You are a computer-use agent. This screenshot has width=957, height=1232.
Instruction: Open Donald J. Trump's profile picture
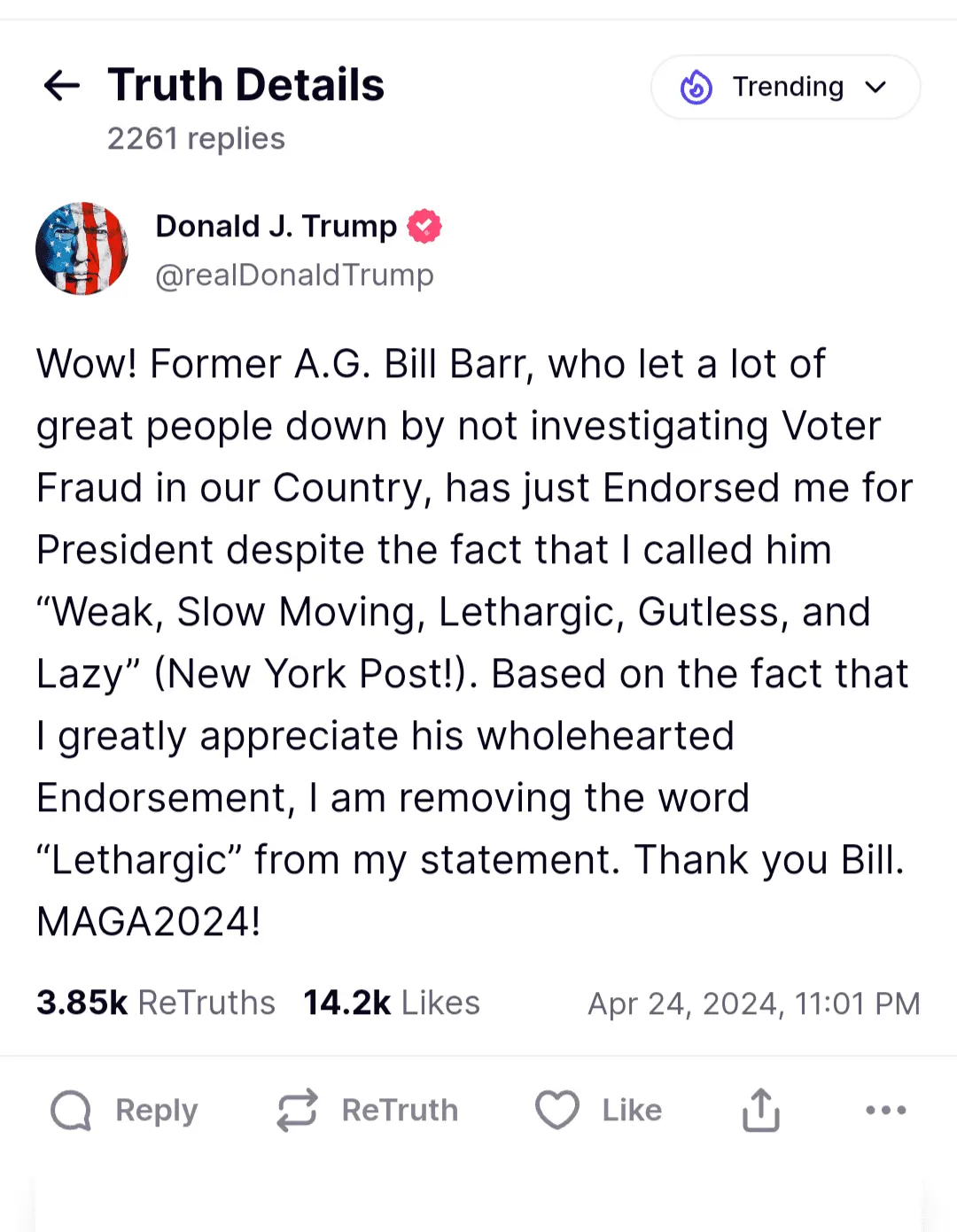[x=82, y=249]
